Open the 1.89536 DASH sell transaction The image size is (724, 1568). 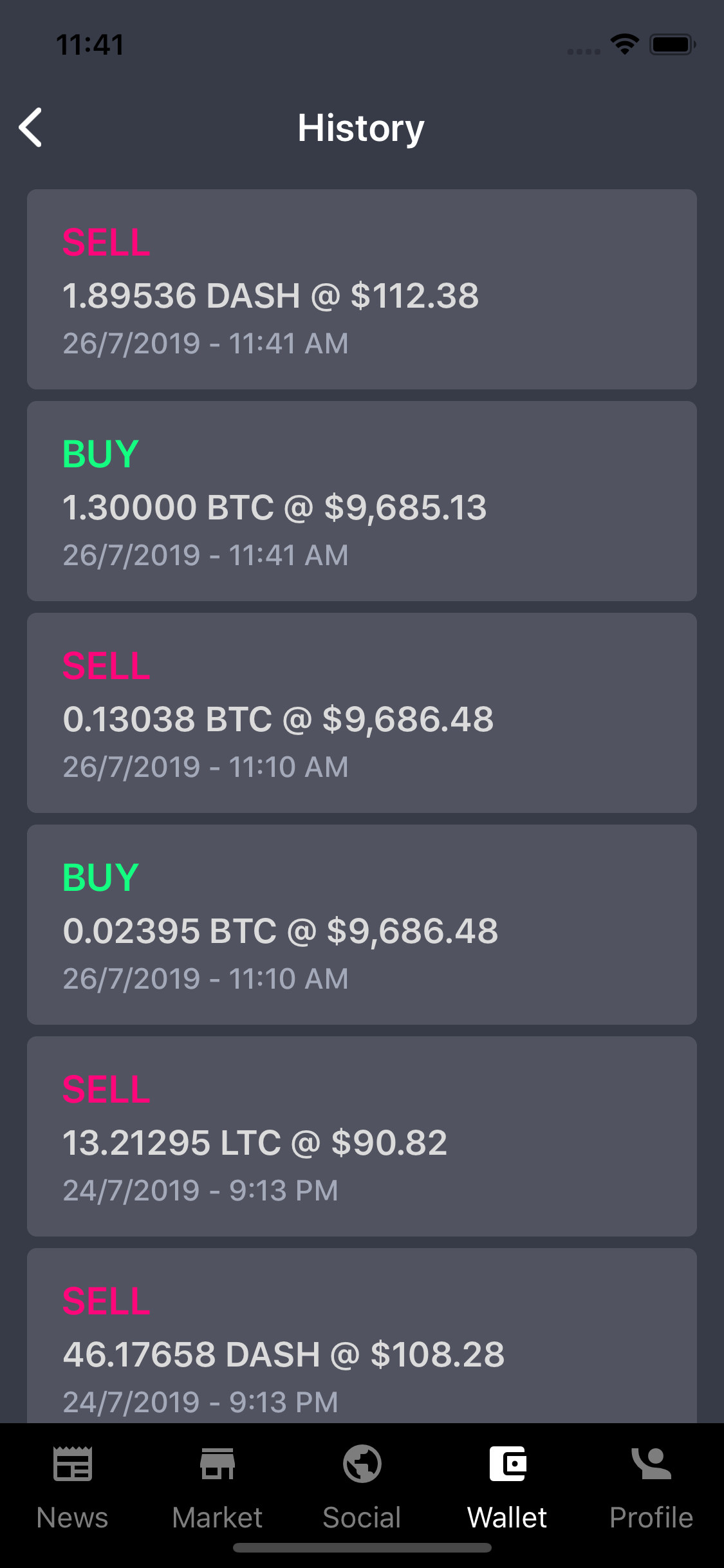tap(362, 289)
